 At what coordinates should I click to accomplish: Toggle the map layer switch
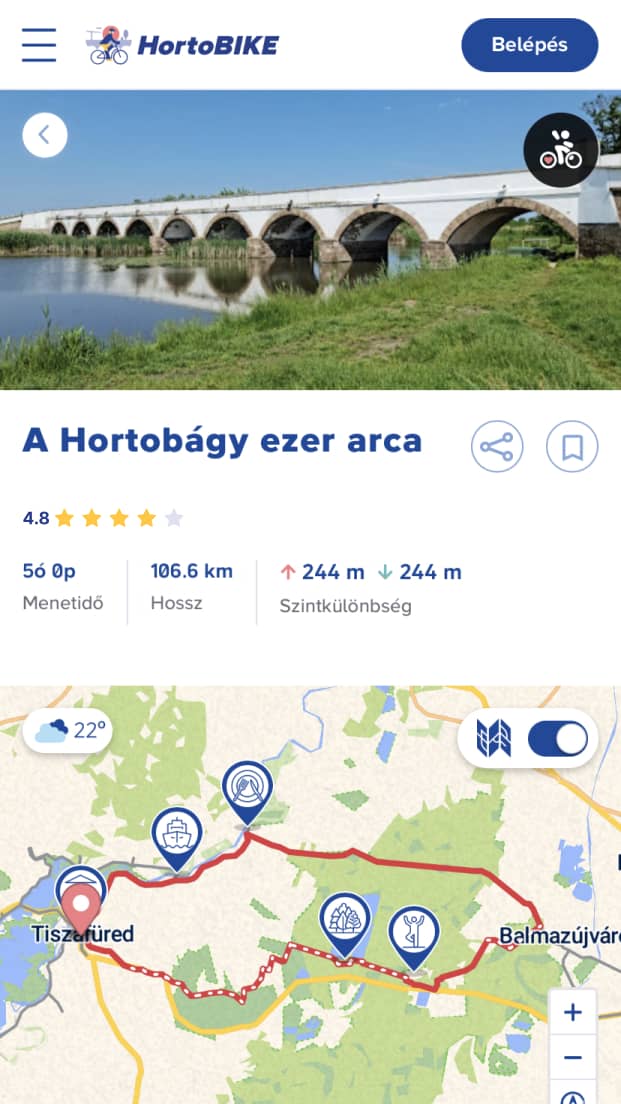point(558,738)
